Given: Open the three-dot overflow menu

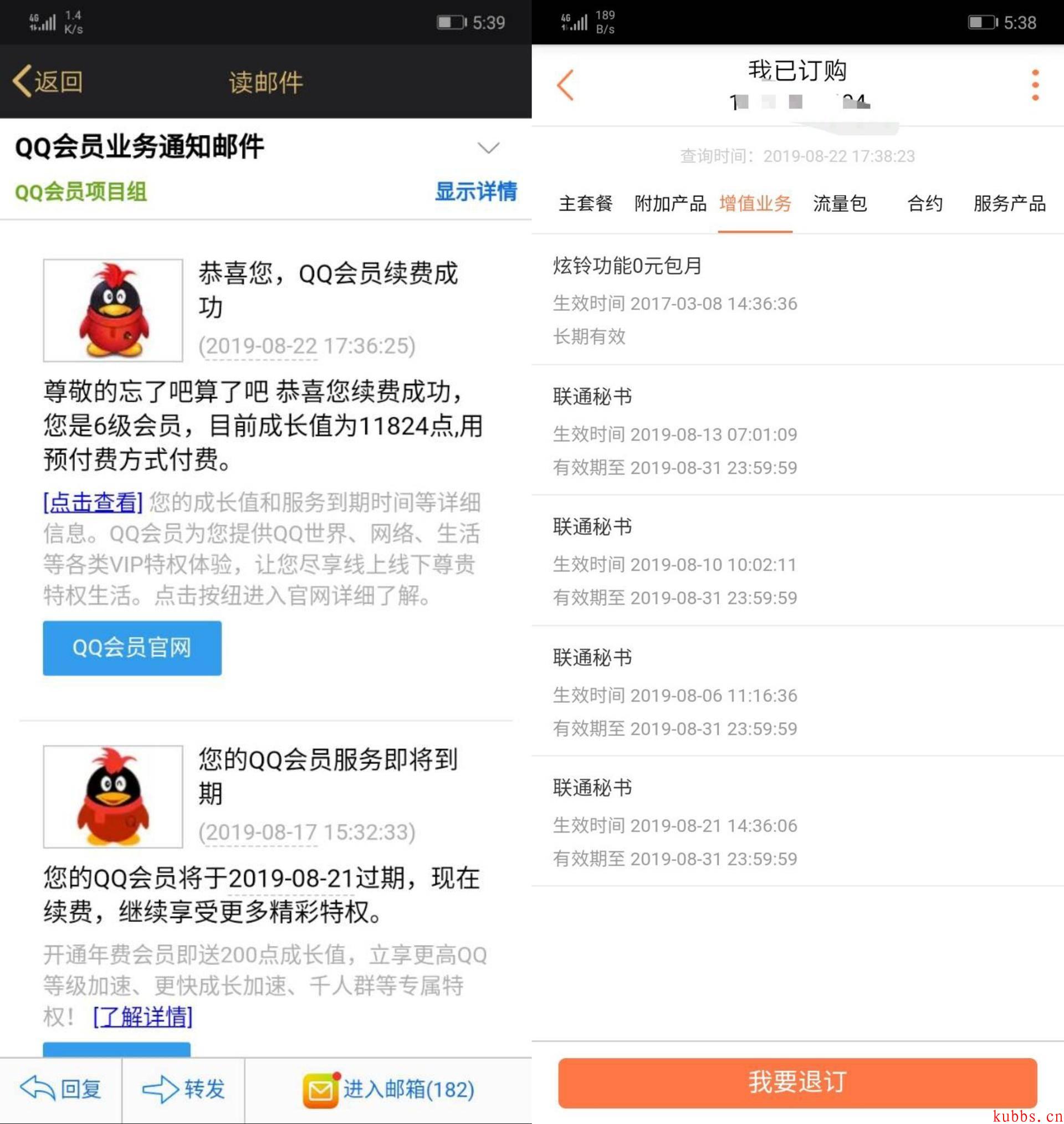Looking at the screenshot, I should click(x=1035, y=85).
